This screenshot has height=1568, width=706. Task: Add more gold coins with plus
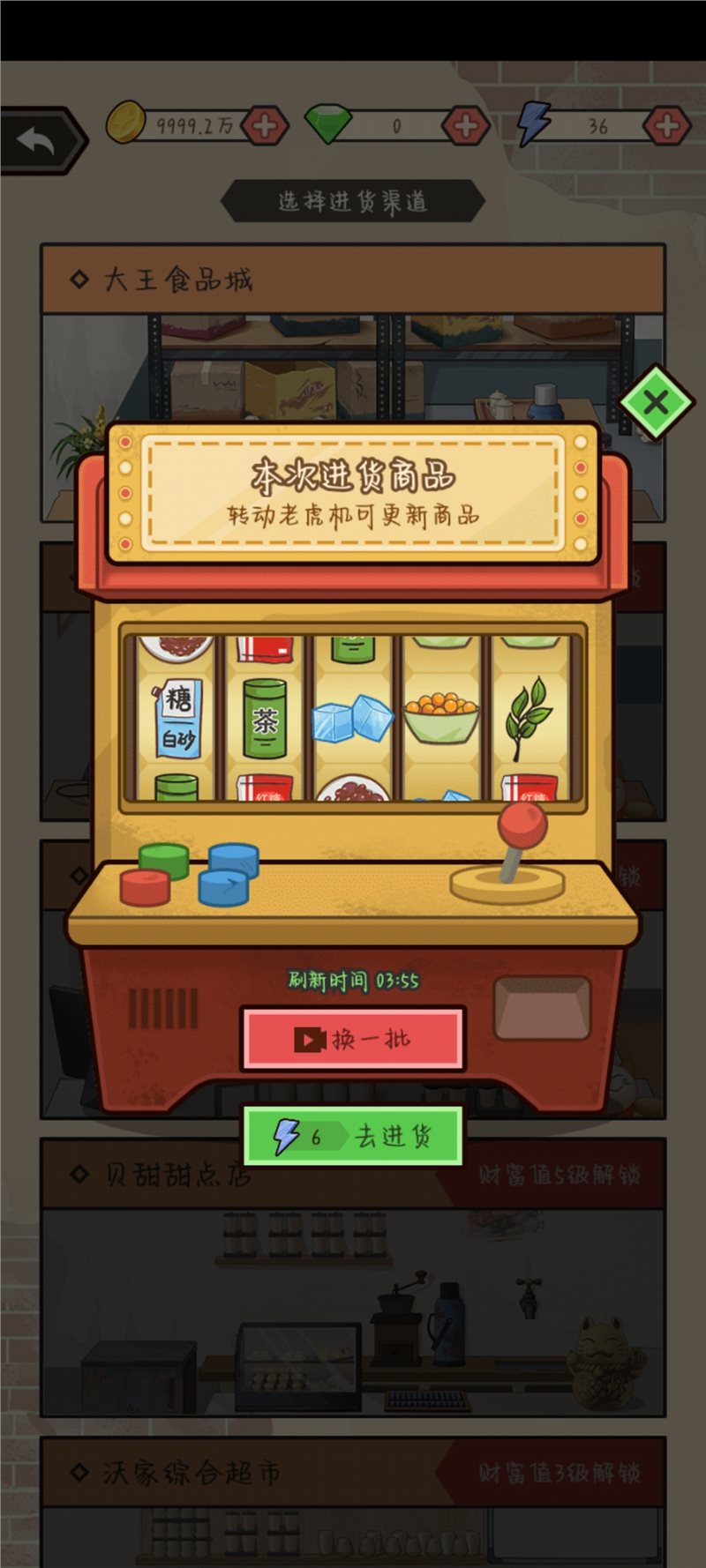click(x=264, y=126)
